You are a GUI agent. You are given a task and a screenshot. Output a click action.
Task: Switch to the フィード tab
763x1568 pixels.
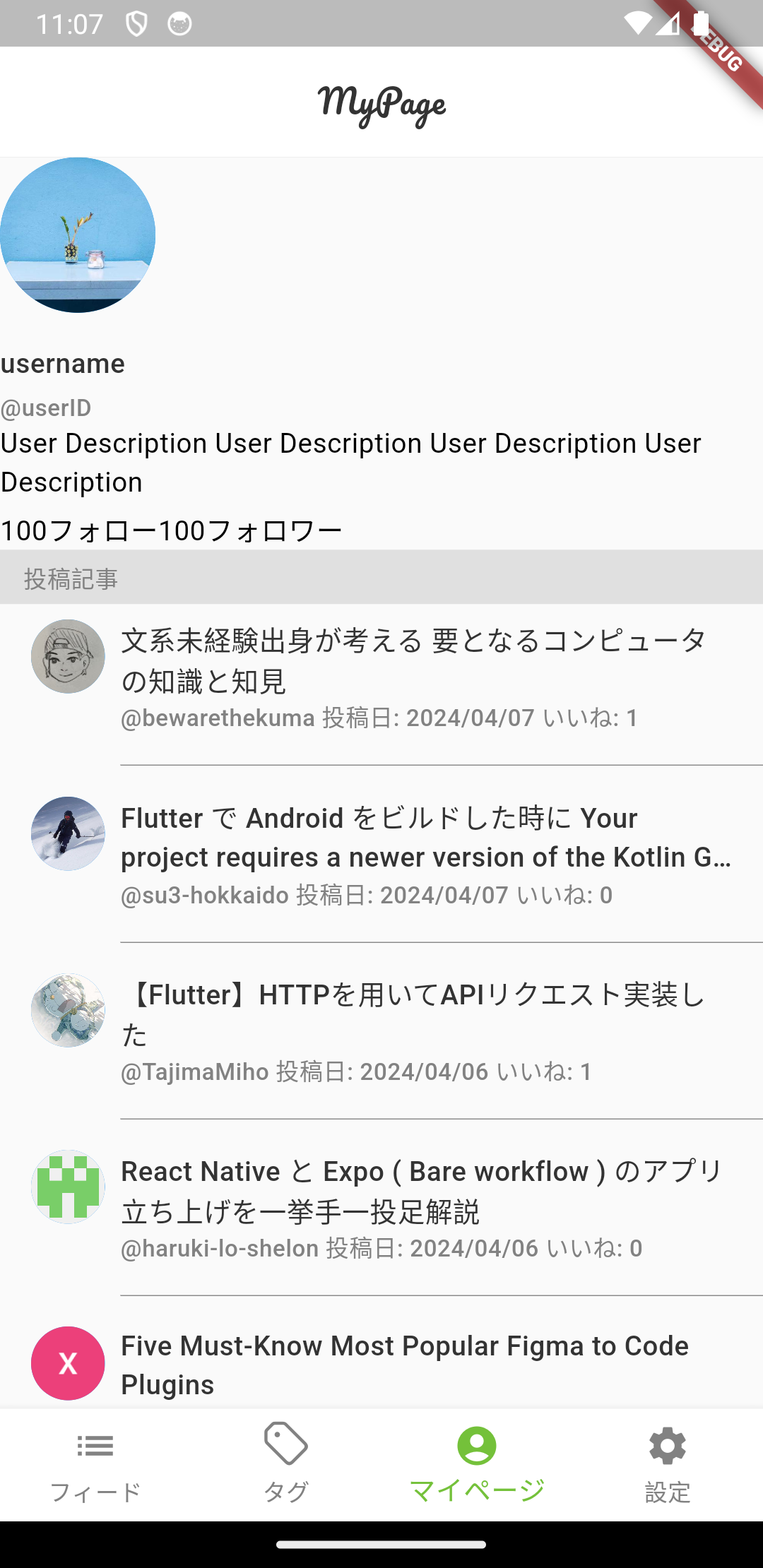click(x=95, y=1463)
